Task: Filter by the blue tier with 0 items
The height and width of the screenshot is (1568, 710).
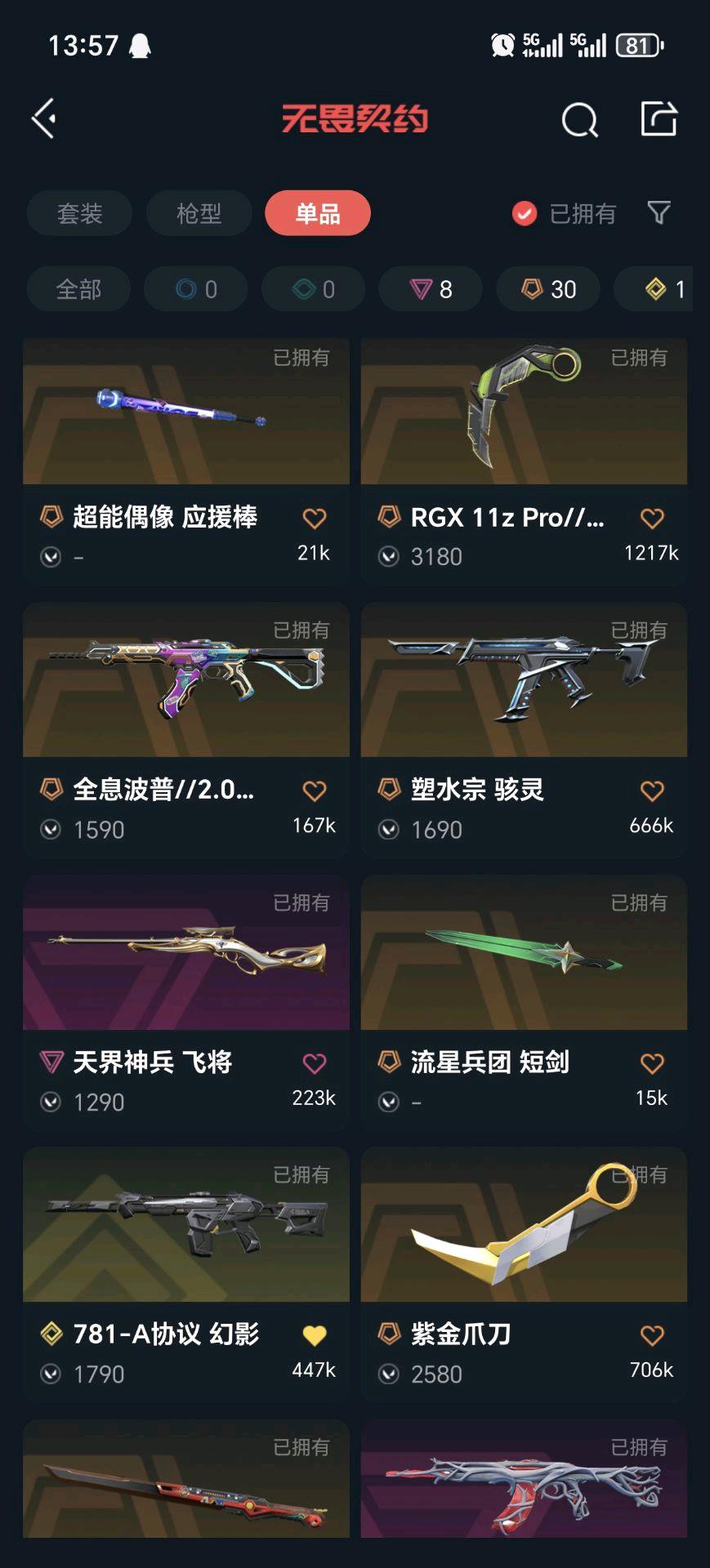Action: (196, 289)
